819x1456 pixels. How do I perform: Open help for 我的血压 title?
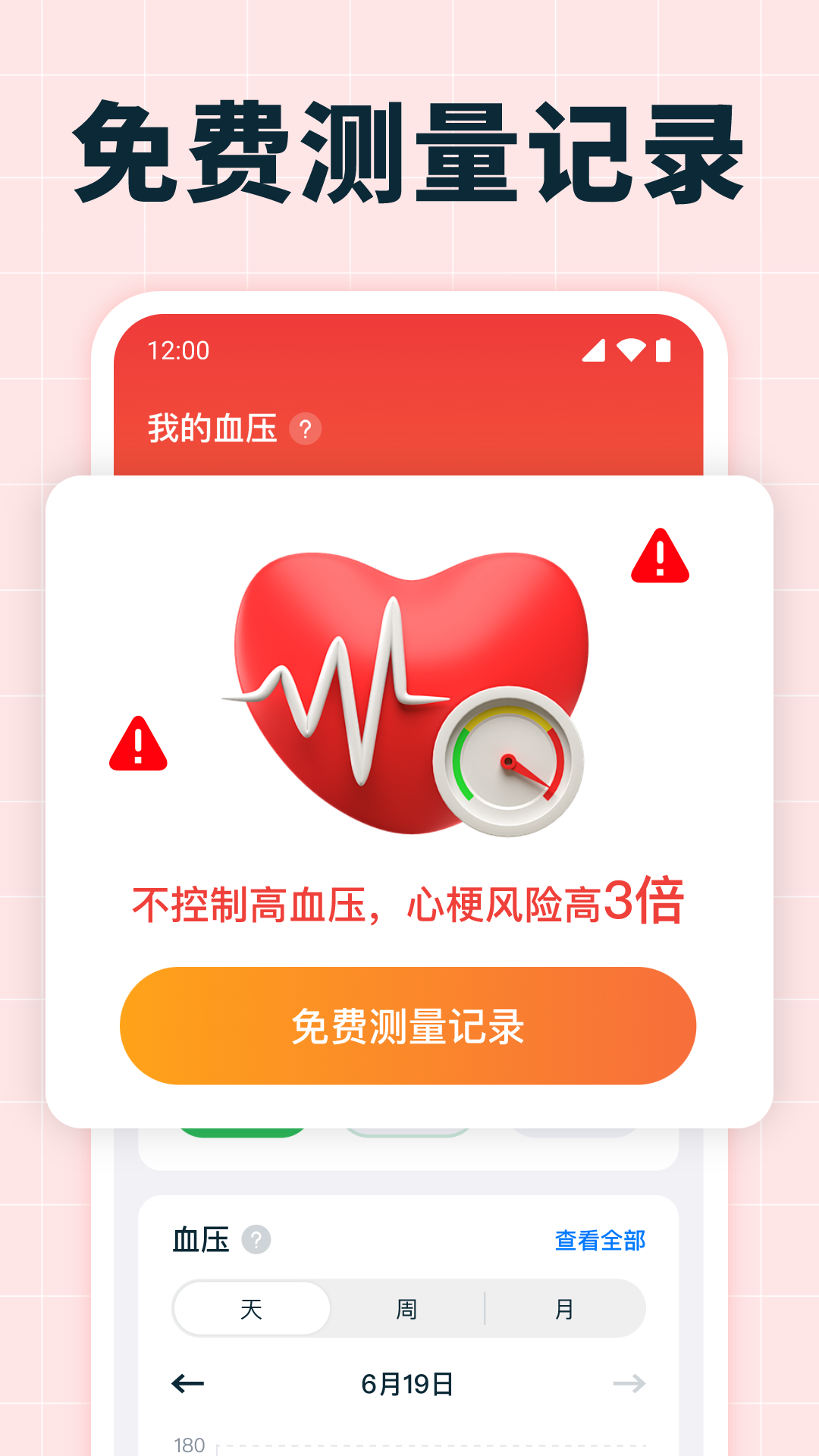click(x=304, y=429)
